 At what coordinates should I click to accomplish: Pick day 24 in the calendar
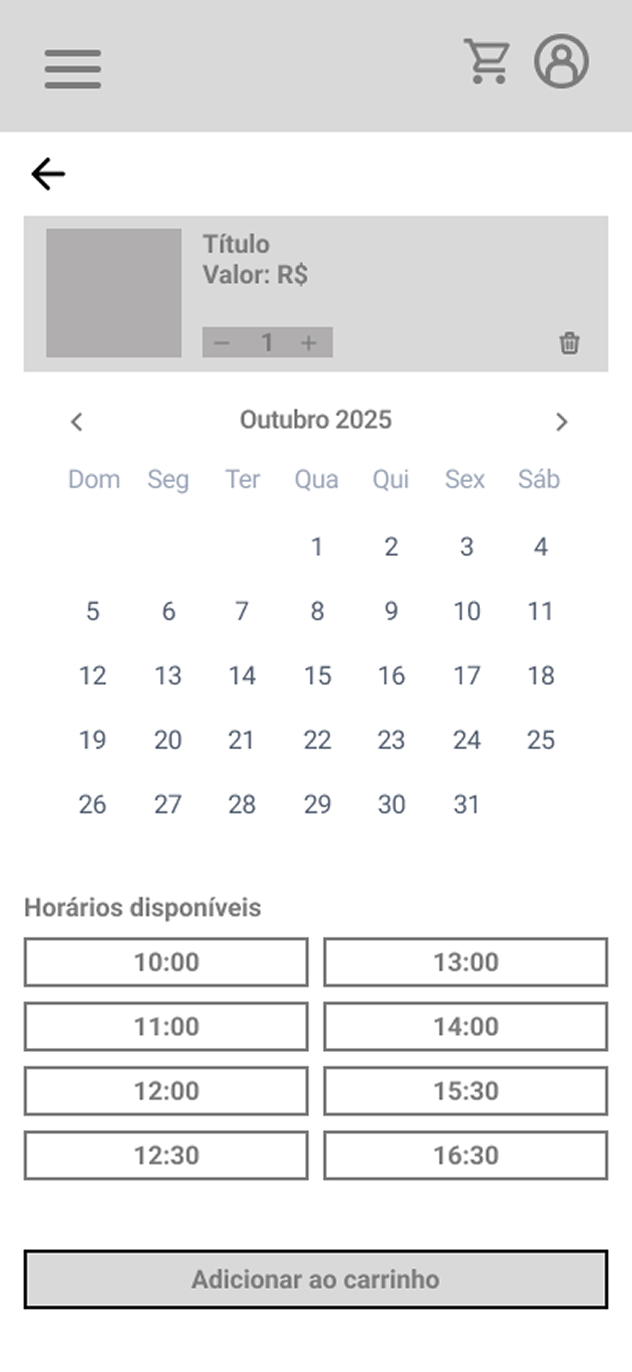tap(466, 740)
